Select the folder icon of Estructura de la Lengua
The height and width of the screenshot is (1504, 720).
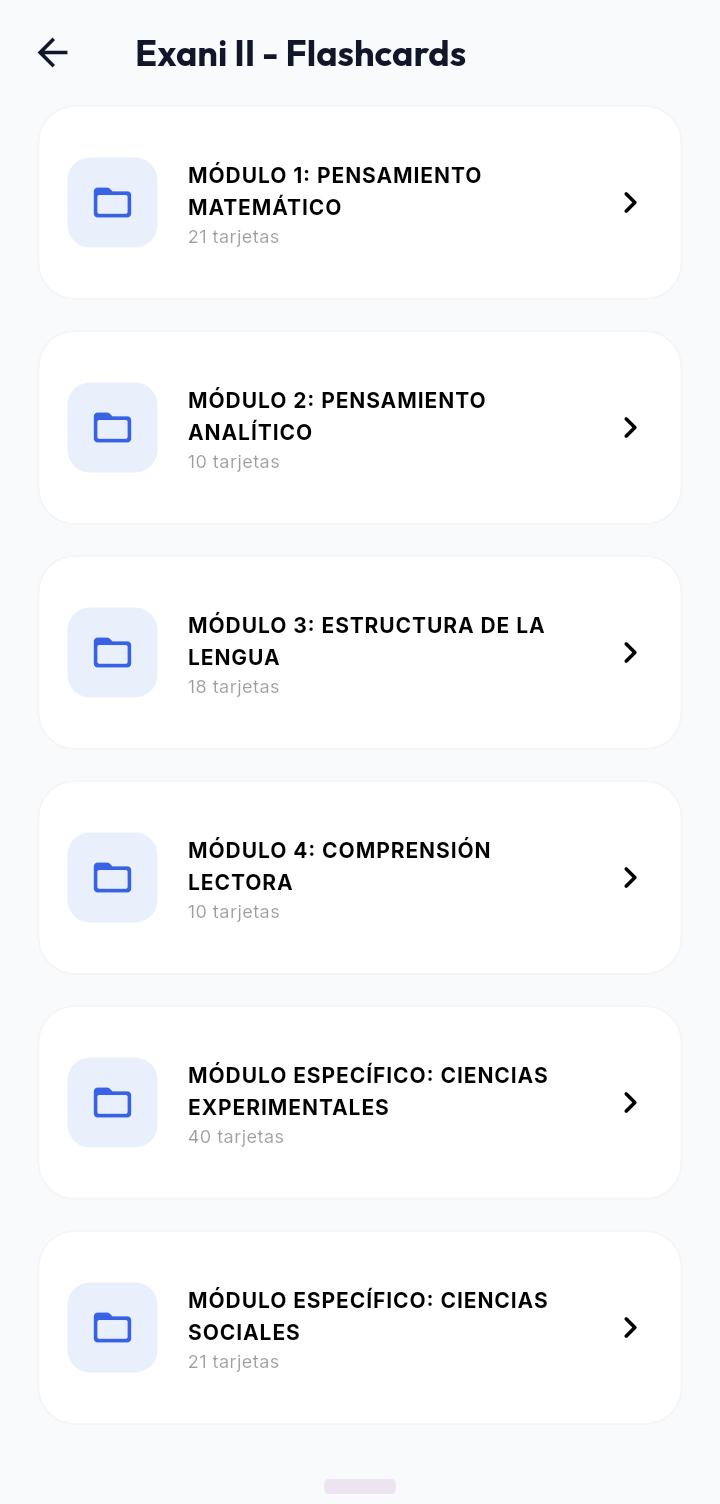click(112, 652)
